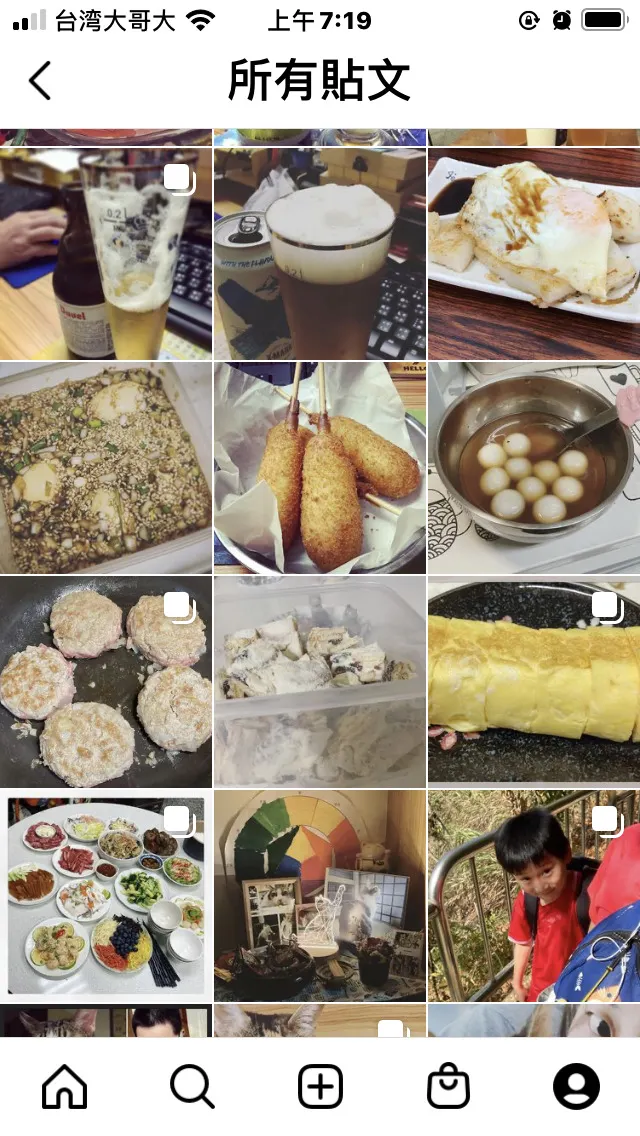640x1136 pixels.
Task: Open the meat patties in pan post
Action: coord(106,682)
